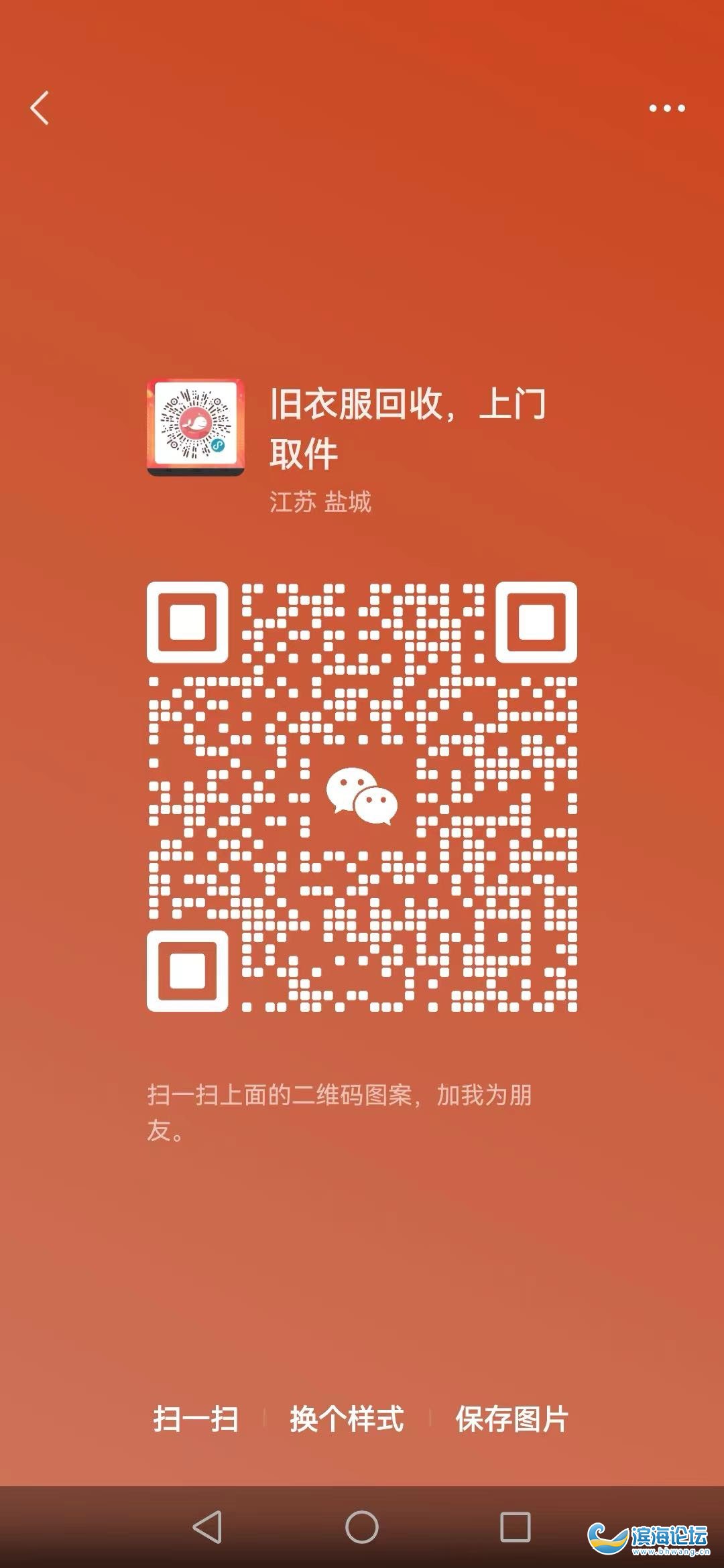This screenshot has width=724, height=1568.
Task: Tap the system back navigation button
Action: coord(207,1526)
